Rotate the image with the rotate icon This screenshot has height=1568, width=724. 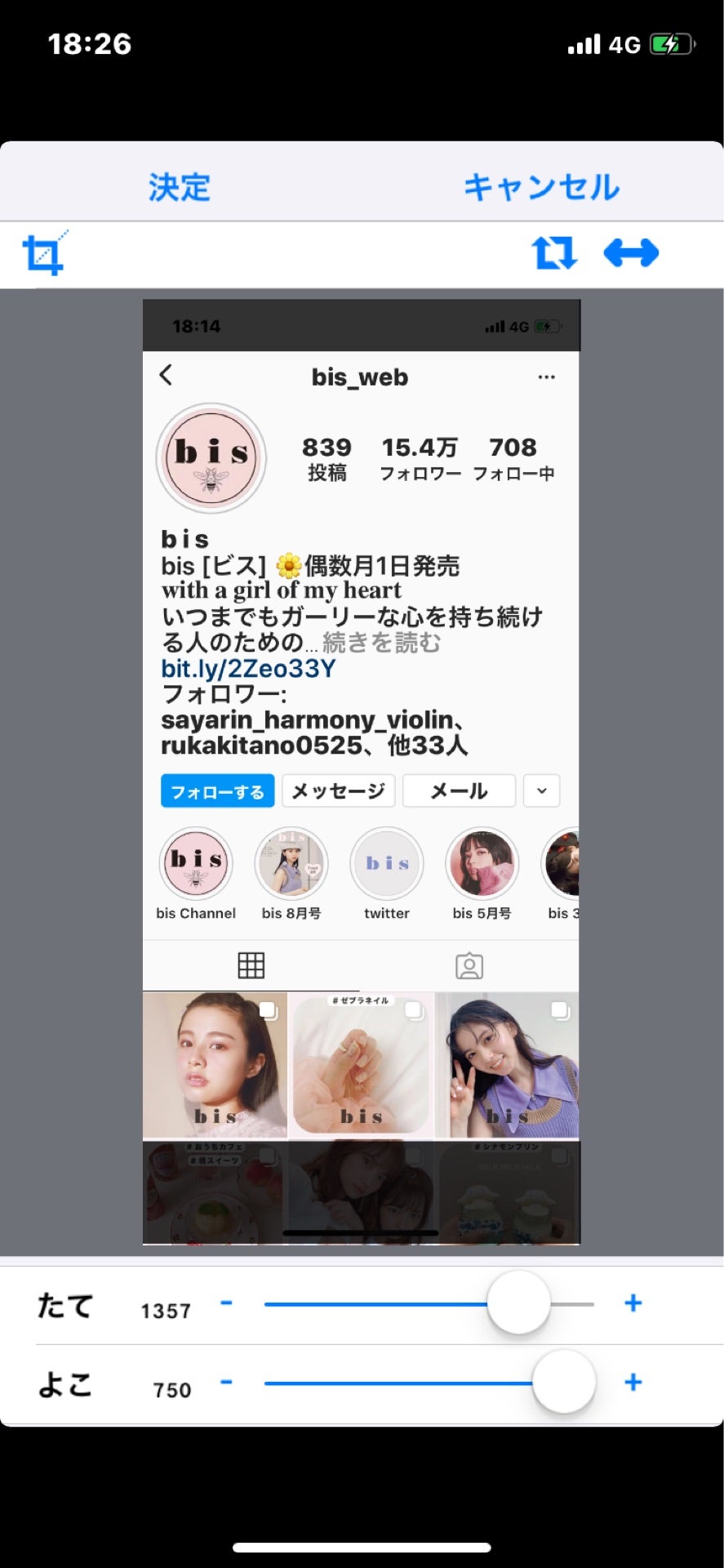[x=554, y=252]
